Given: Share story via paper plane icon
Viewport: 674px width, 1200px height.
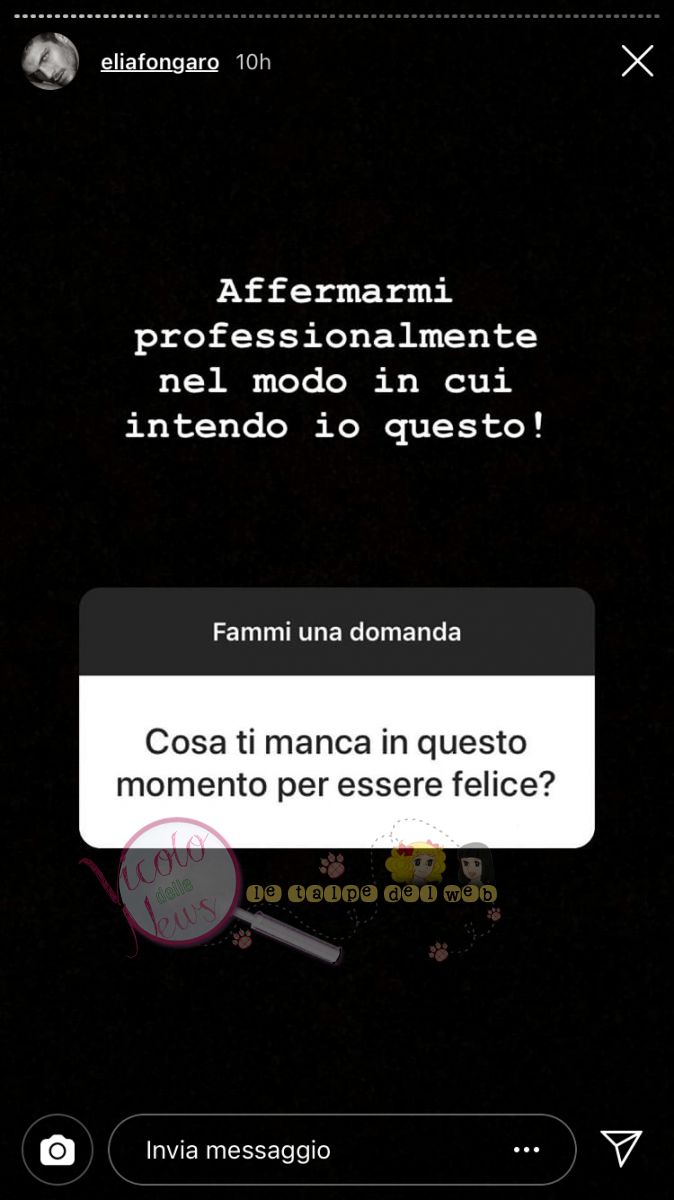Looking at the screenshot, I should [621, 1148].
